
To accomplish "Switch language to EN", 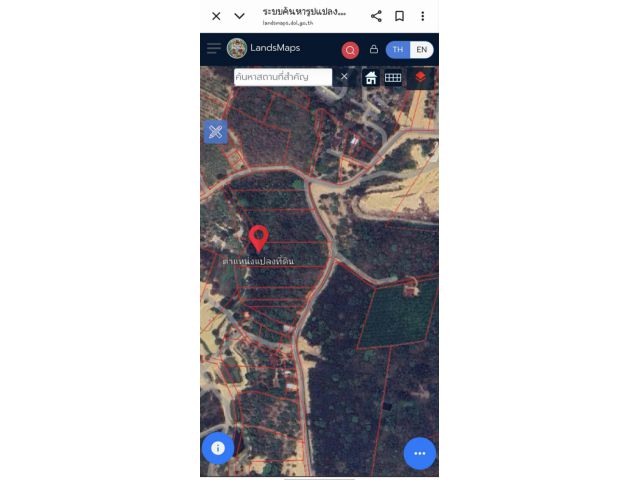I will (x=422, y=49).
